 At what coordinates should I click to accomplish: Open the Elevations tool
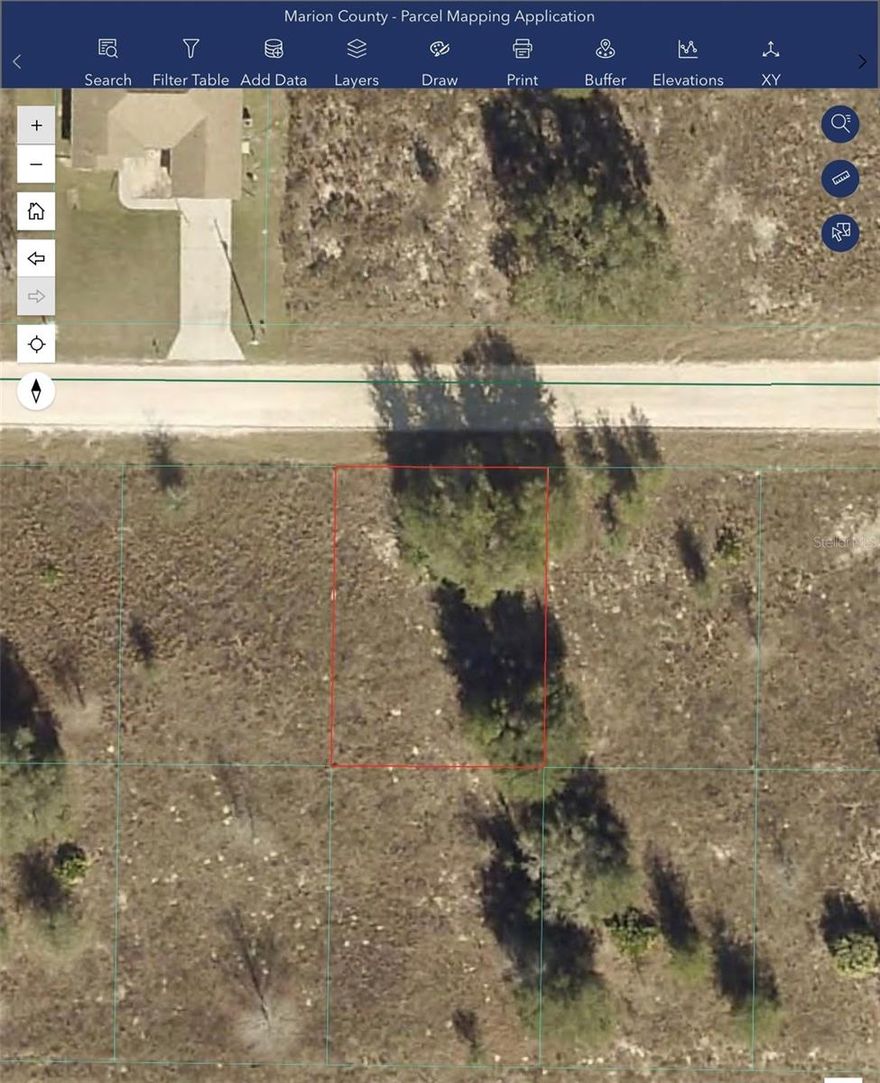pos(687,60)
